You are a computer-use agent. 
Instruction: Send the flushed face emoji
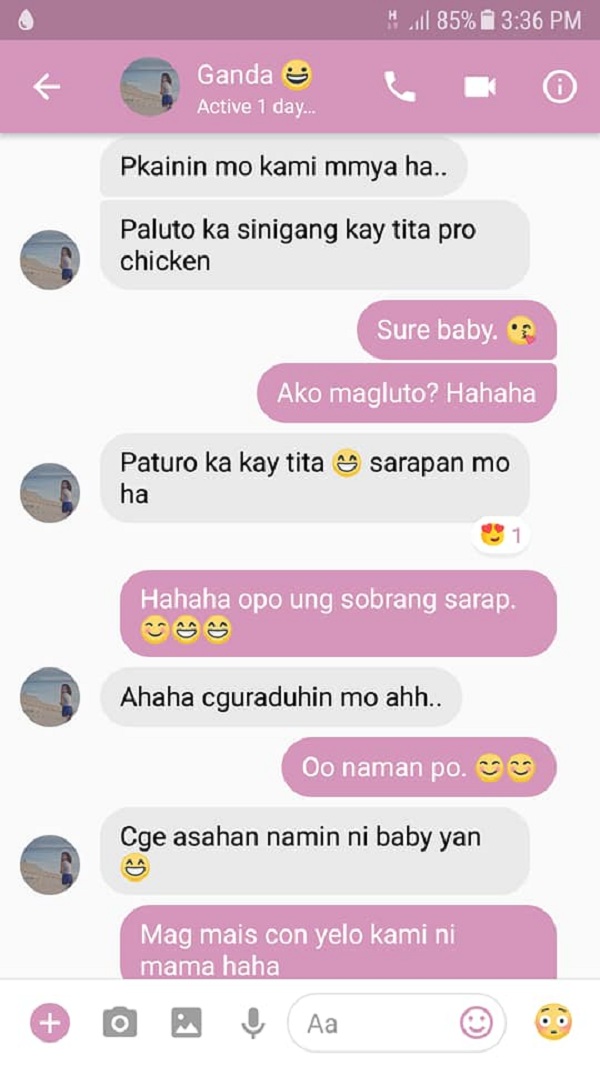pos(552,1023)
